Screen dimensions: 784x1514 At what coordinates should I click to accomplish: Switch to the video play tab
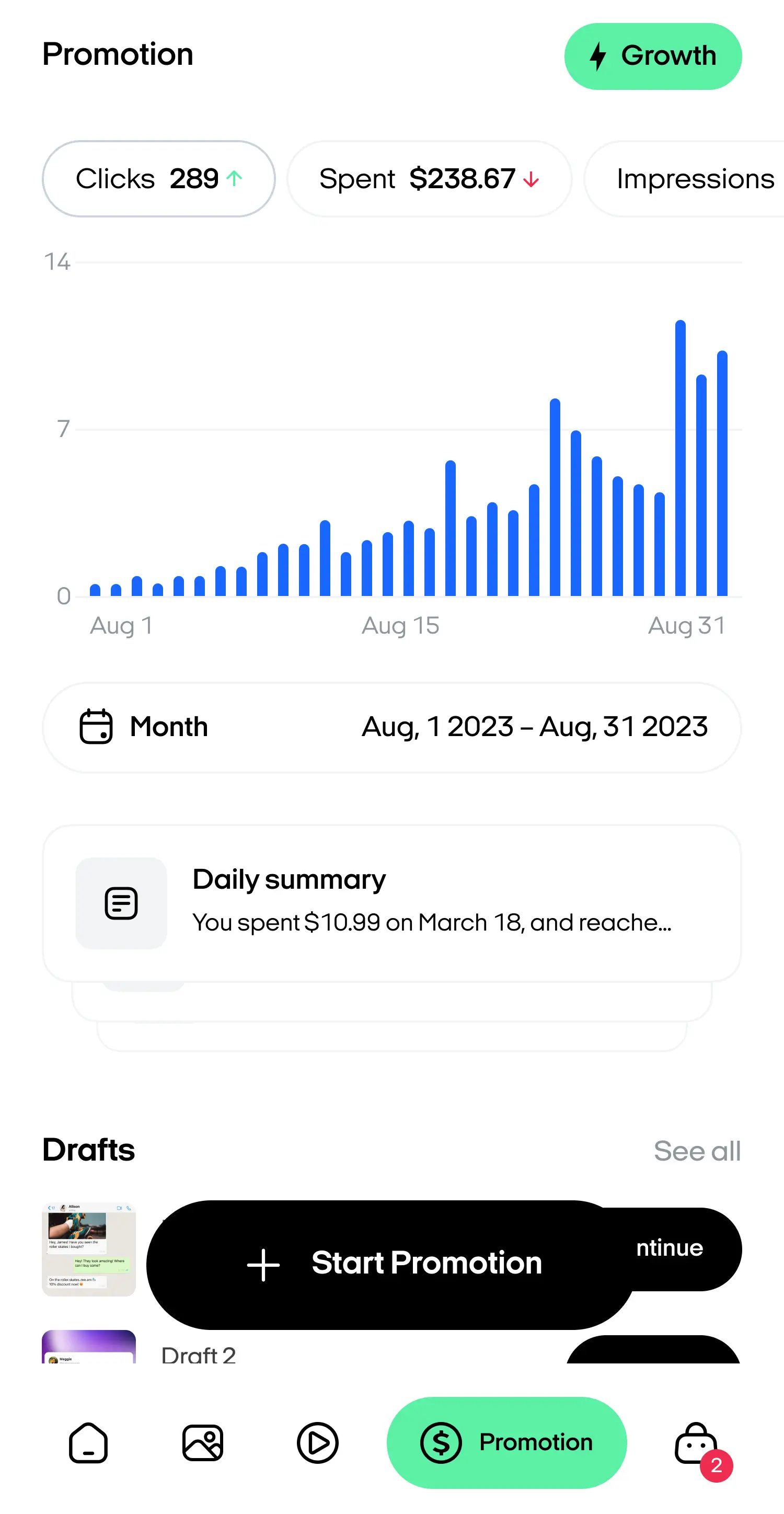click(x=317, y=1443)
